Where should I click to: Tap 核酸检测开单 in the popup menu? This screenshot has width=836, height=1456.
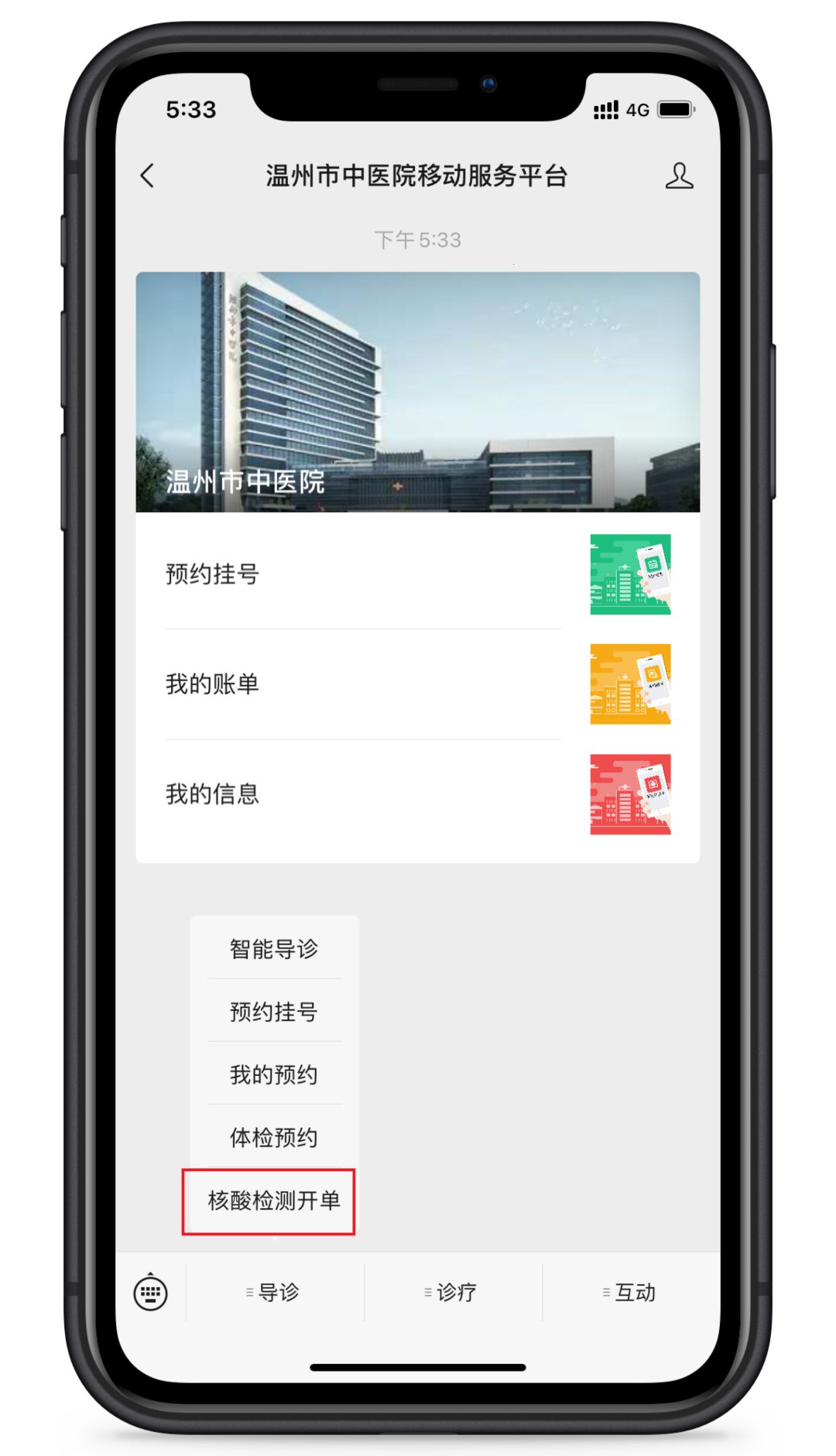tap(274, 1201)
